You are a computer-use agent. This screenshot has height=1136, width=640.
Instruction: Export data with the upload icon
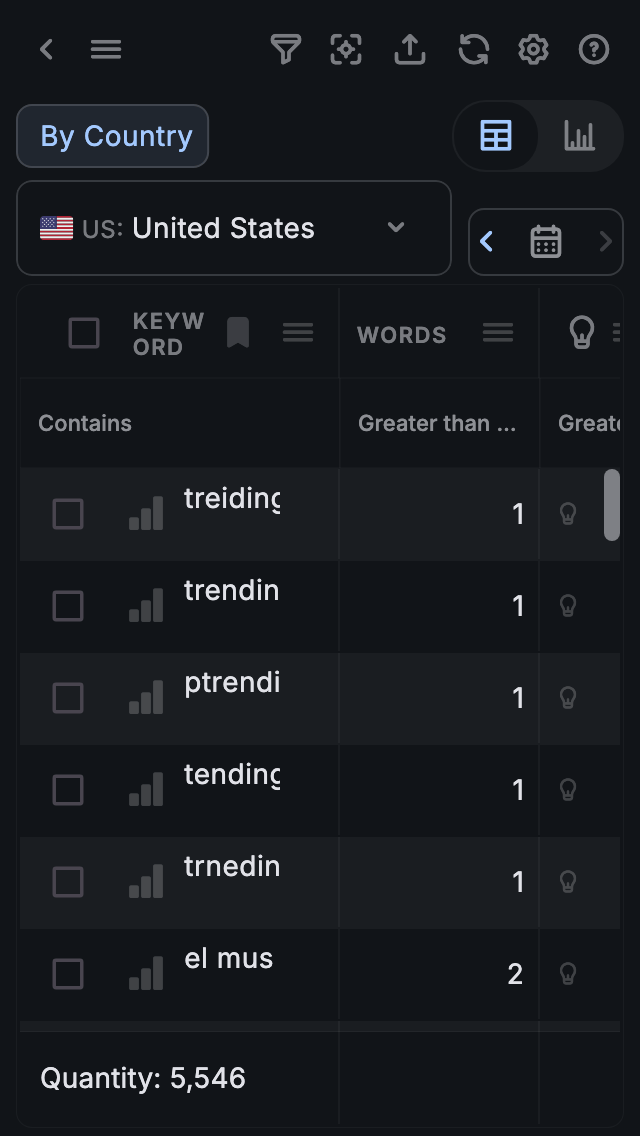point(409,49)
